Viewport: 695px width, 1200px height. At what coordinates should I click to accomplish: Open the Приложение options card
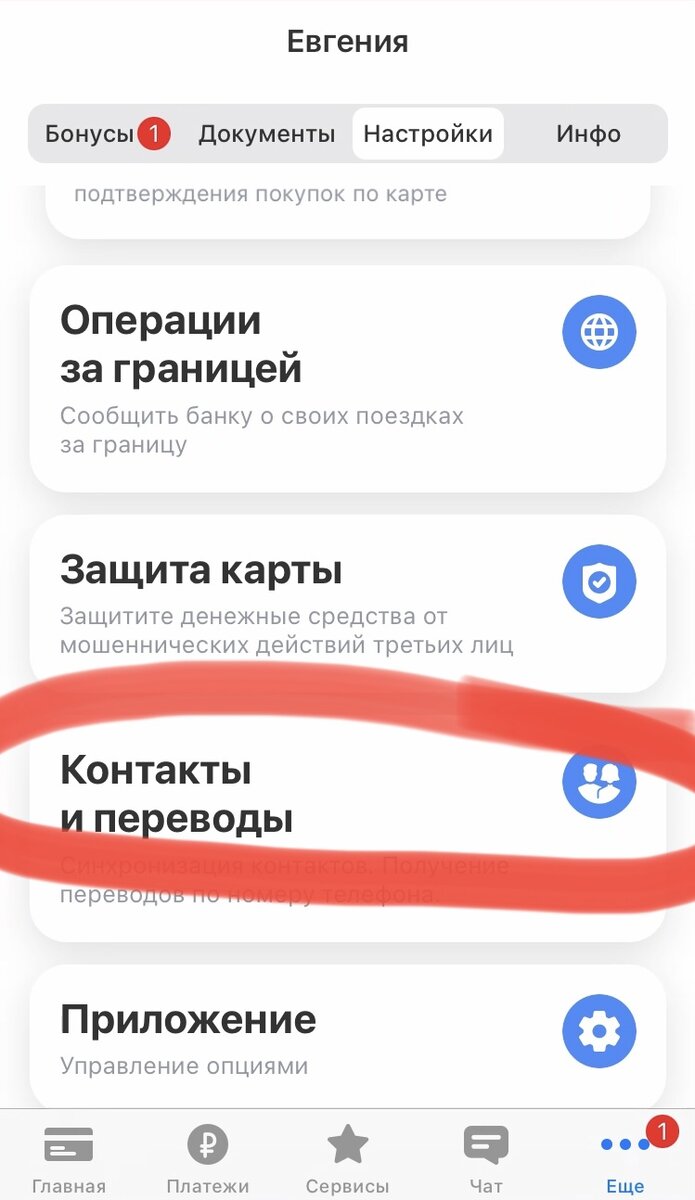tap(348, 1036)
